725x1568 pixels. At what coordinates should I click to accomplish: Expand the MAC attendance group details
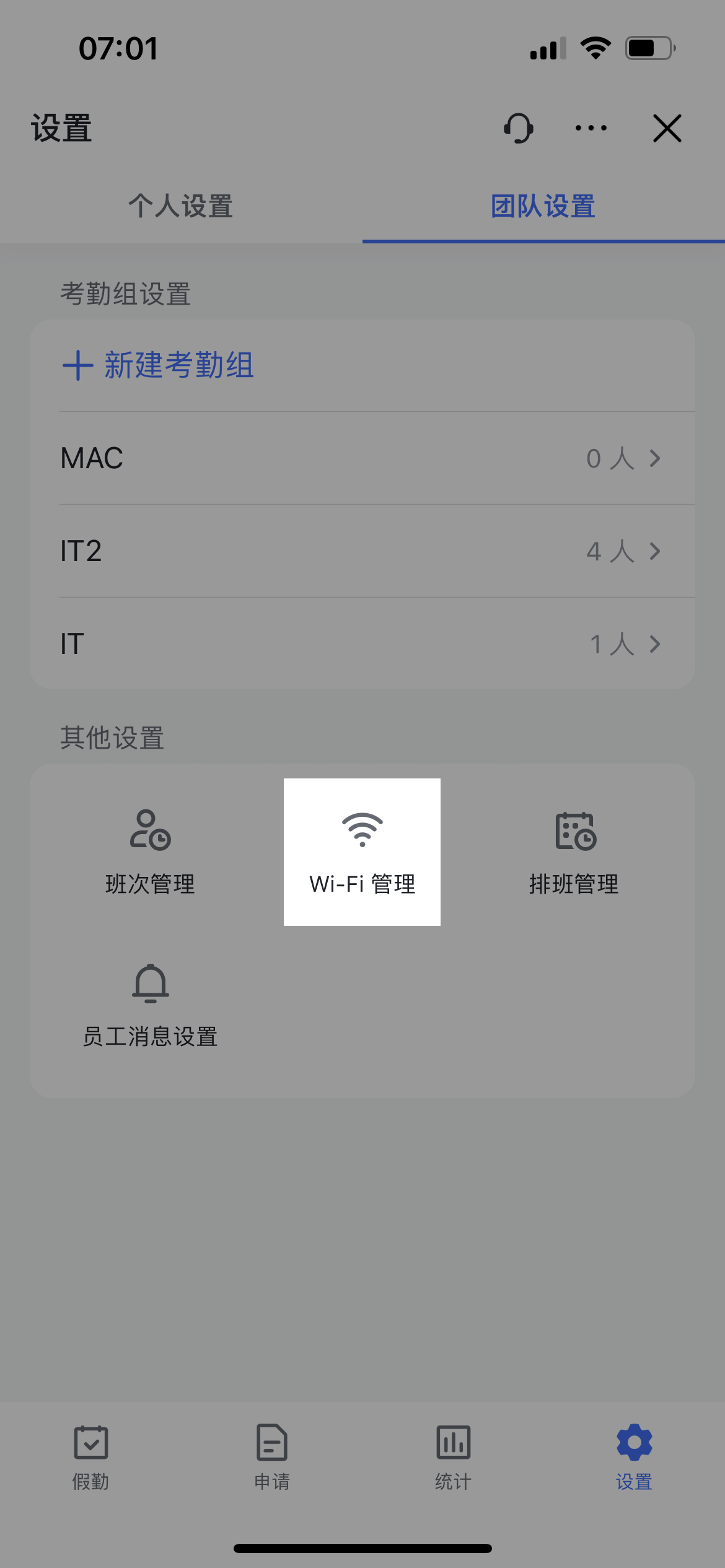(362, 458)
